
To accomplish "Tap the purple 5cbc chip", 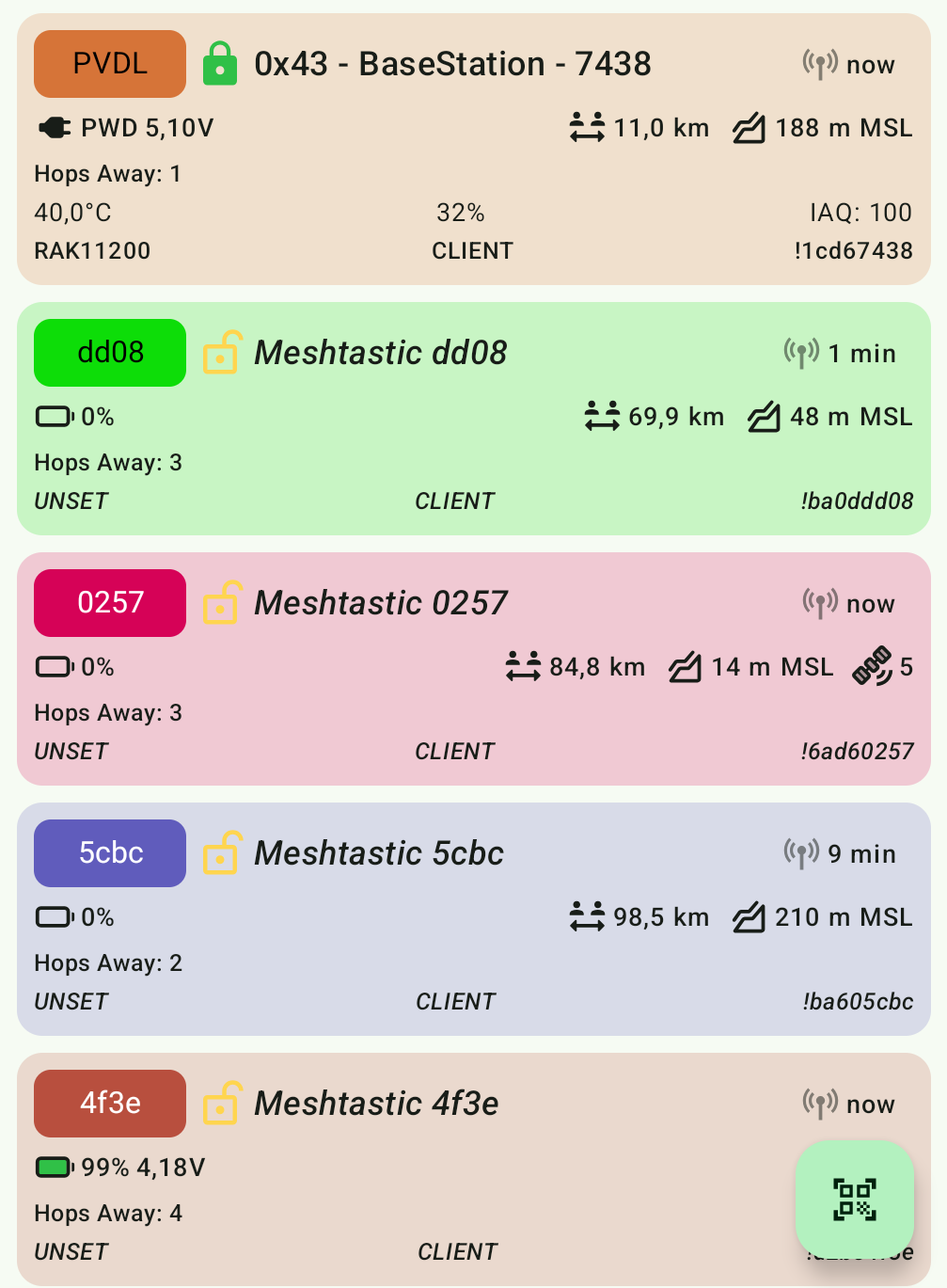I will [110, 853].
